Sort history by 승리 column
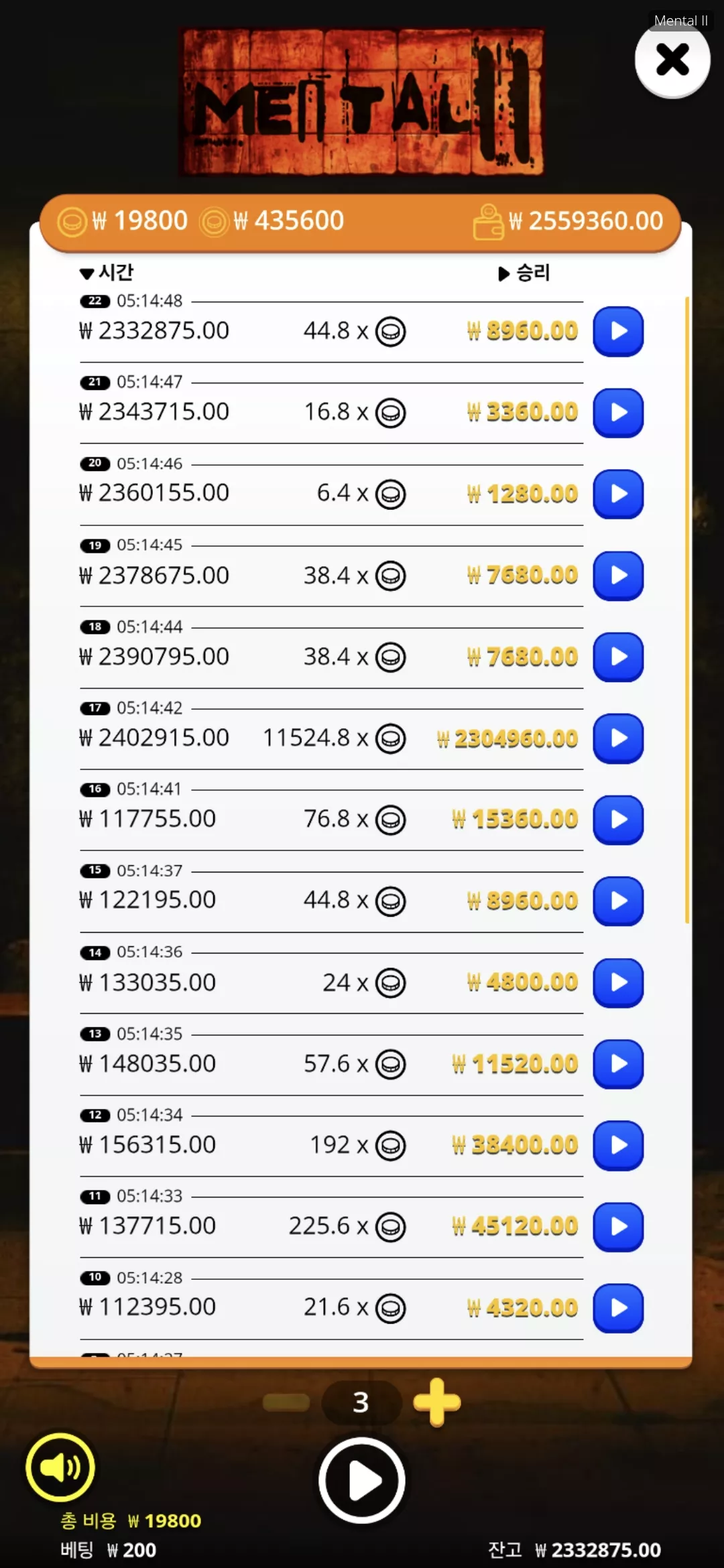This screenshot has width=724, height=1568. (x=524, y=273)
